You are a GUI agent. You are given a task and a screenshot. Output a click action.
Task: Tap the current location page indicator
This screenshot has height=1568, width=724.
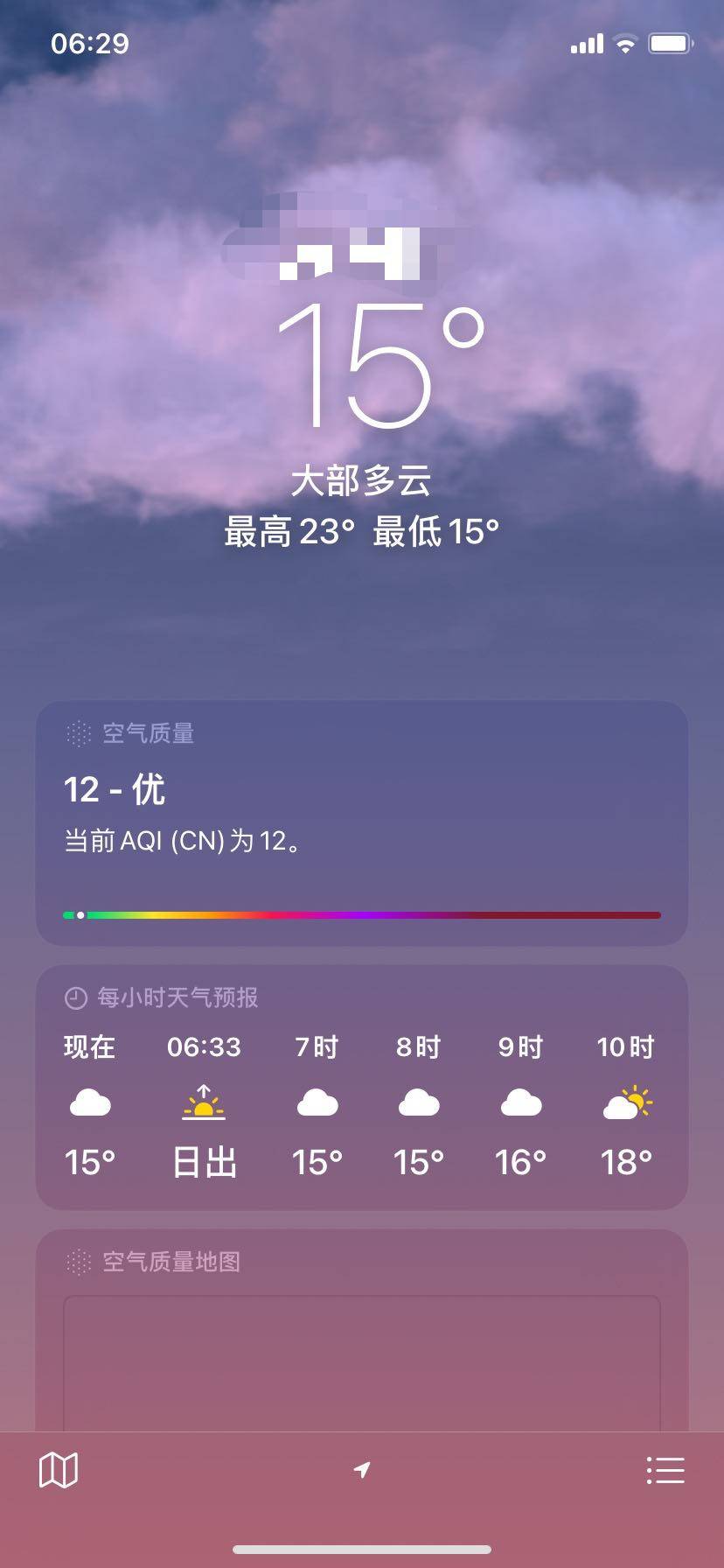[362, 1470]
